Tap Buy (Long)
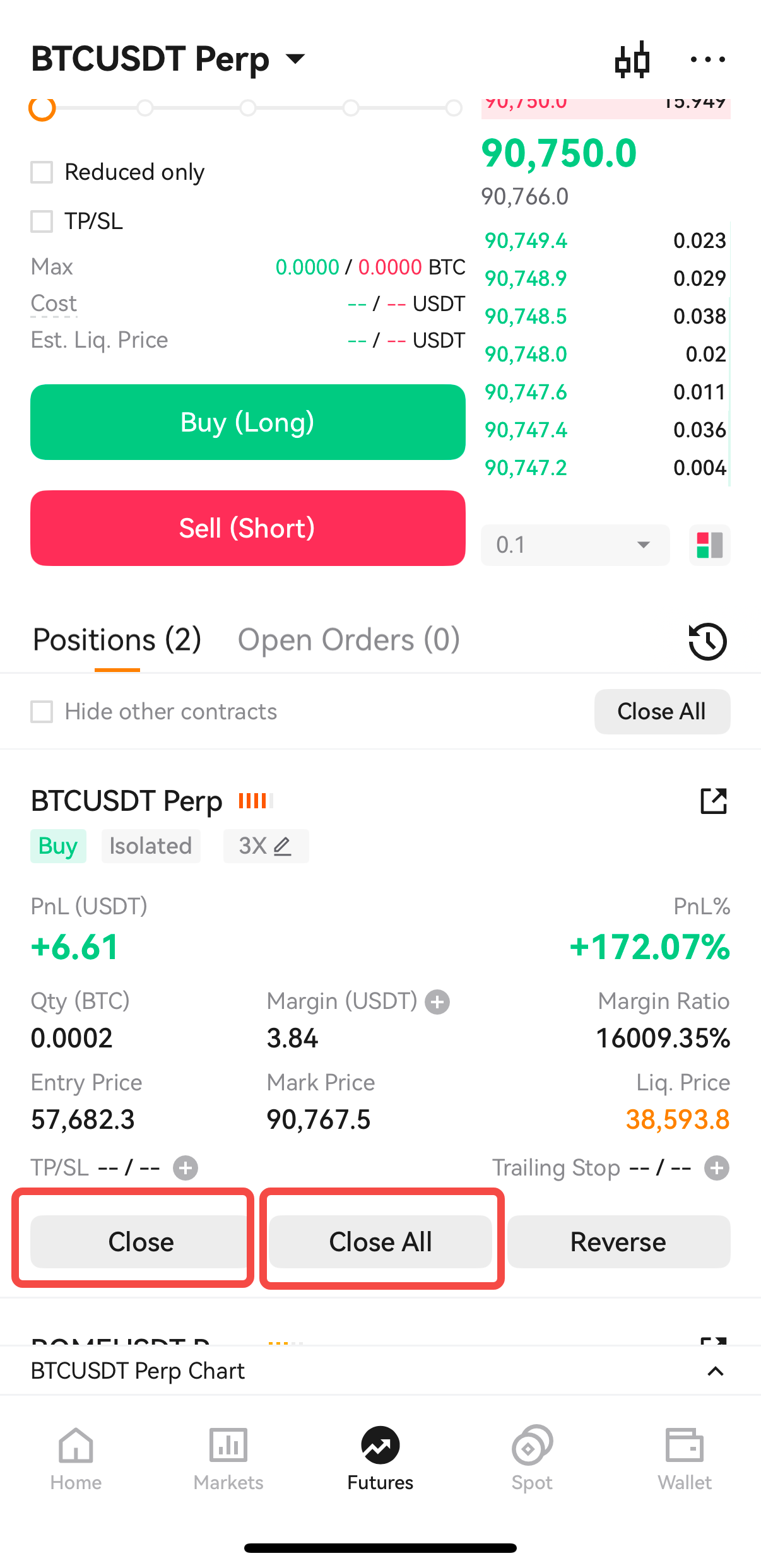 pyautogui.click(x=248, y=422)
